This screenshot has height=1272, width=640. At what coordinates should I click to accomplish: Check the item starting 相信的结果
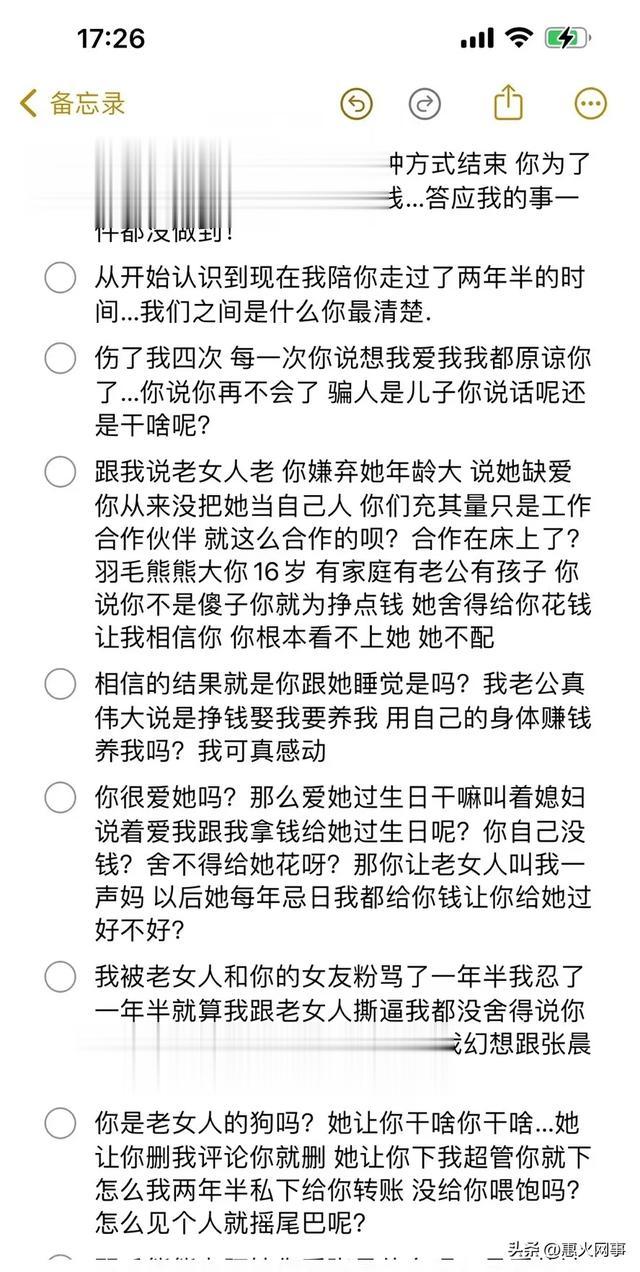click(60, 683)
